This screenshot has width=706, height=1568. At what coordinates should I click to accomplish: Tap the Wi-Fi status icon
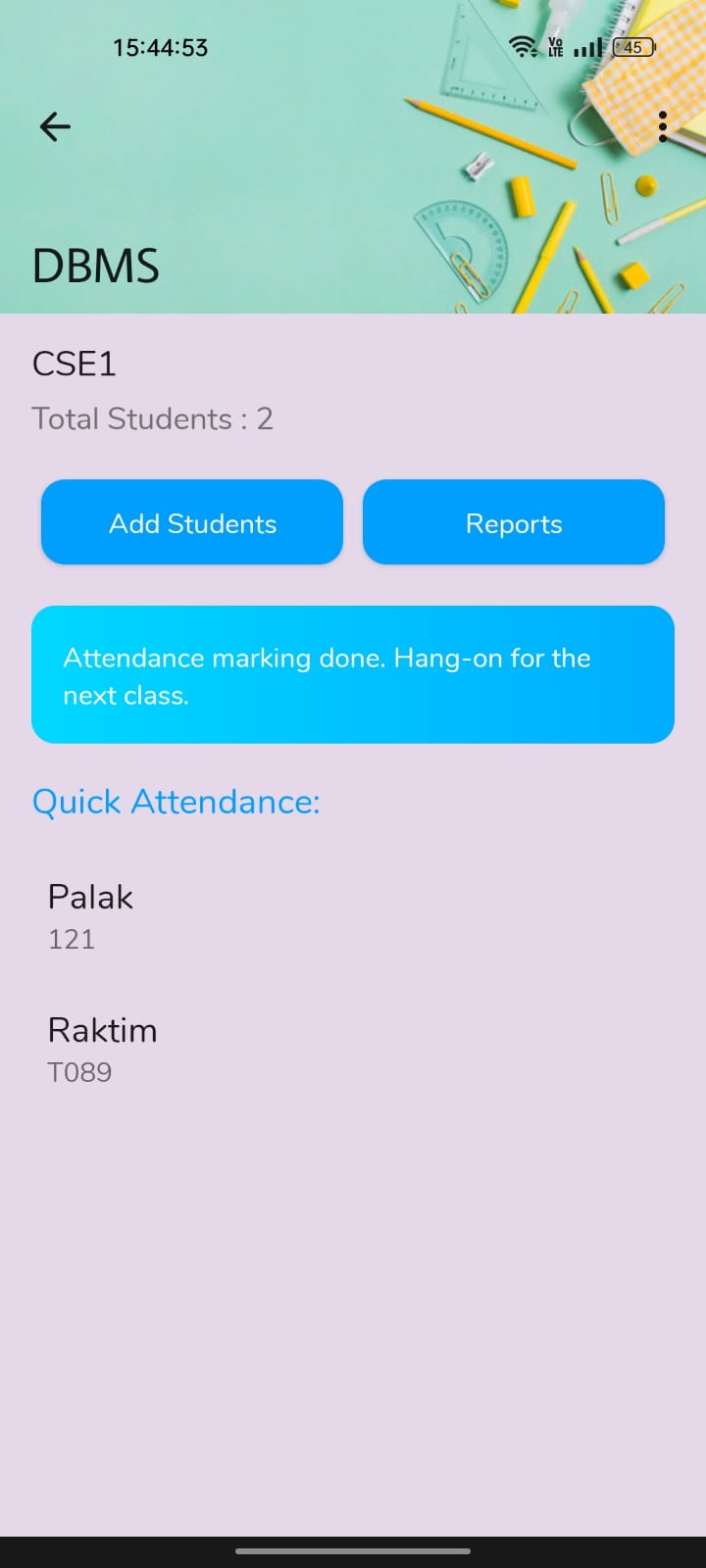point(521,46)
